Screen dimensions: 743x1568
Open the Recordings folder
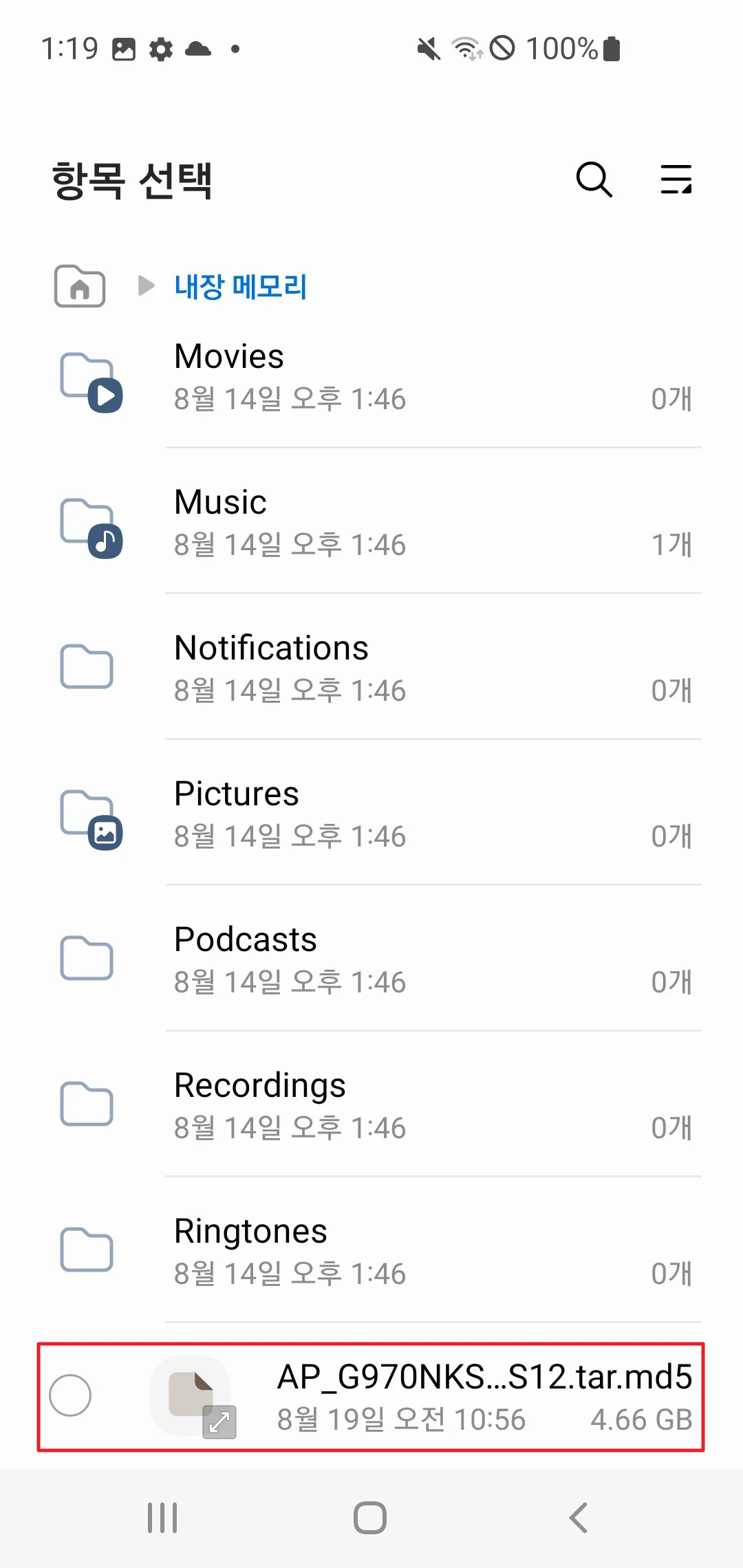(x=371, y=1106)
